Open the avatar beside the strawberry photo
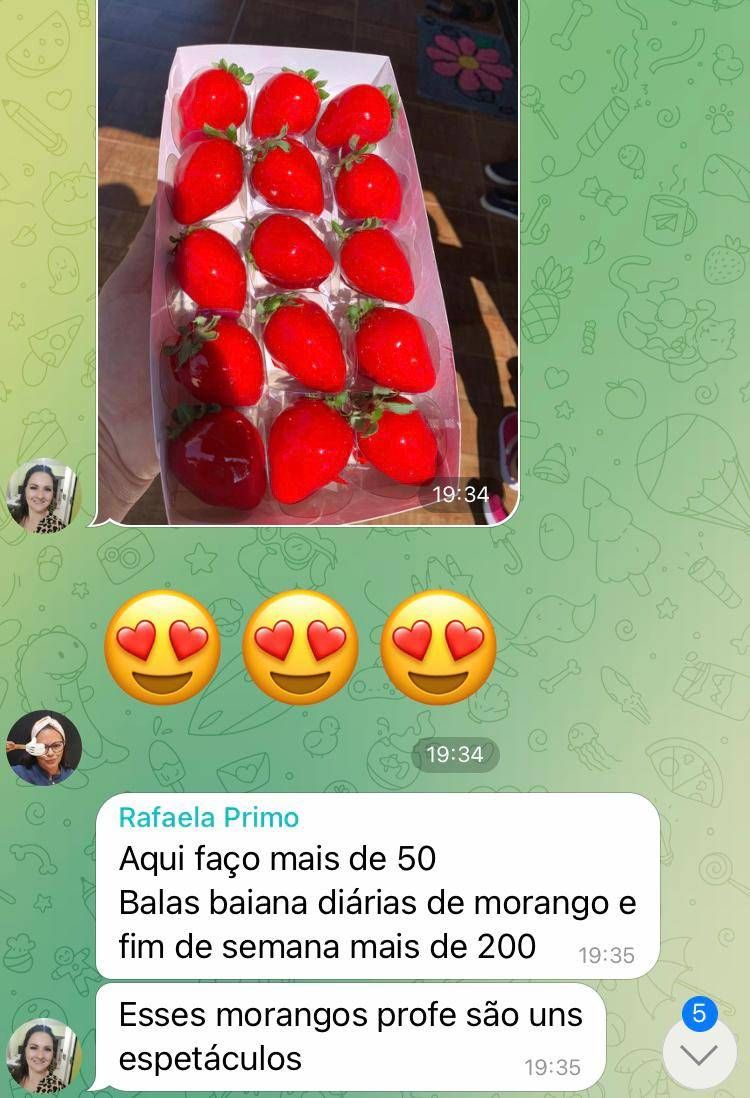The height and width of the screenshot is (1098, 750). [x=43, y=495]
